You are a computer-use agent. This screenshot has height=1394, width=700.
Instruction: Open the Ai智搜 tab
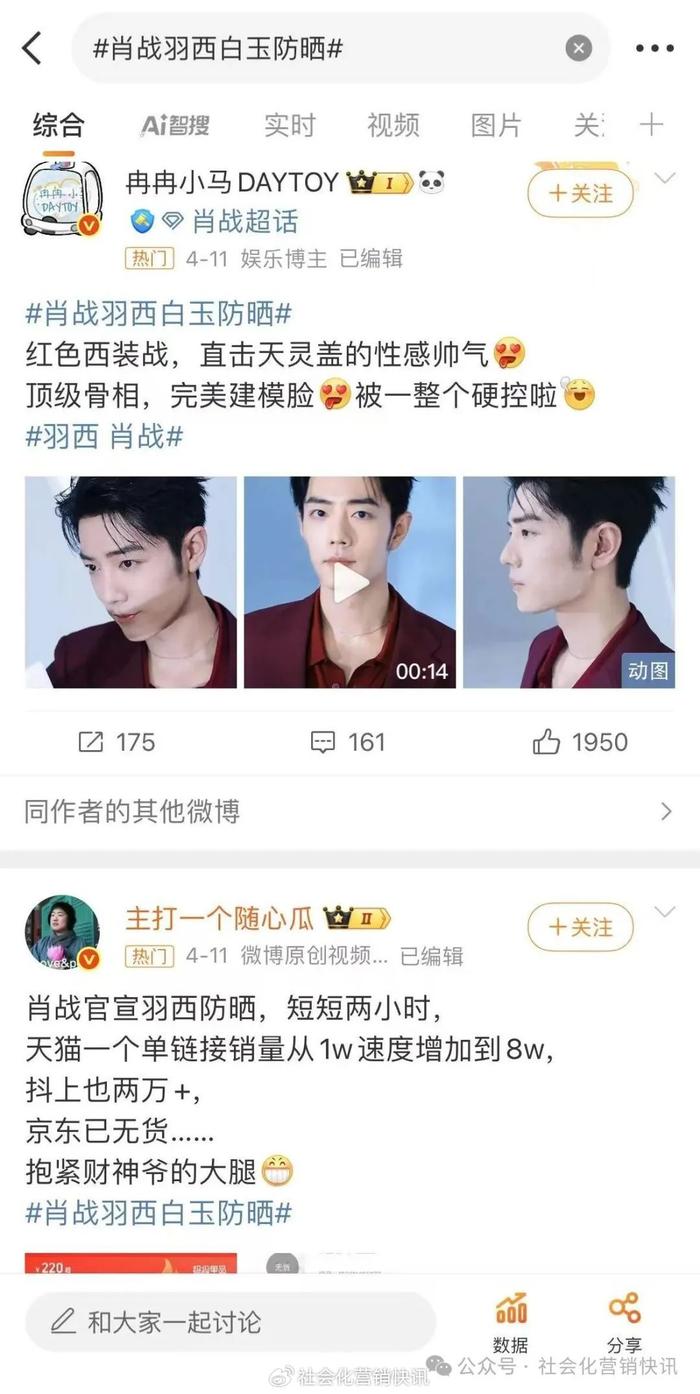click(x=175, y=125)
